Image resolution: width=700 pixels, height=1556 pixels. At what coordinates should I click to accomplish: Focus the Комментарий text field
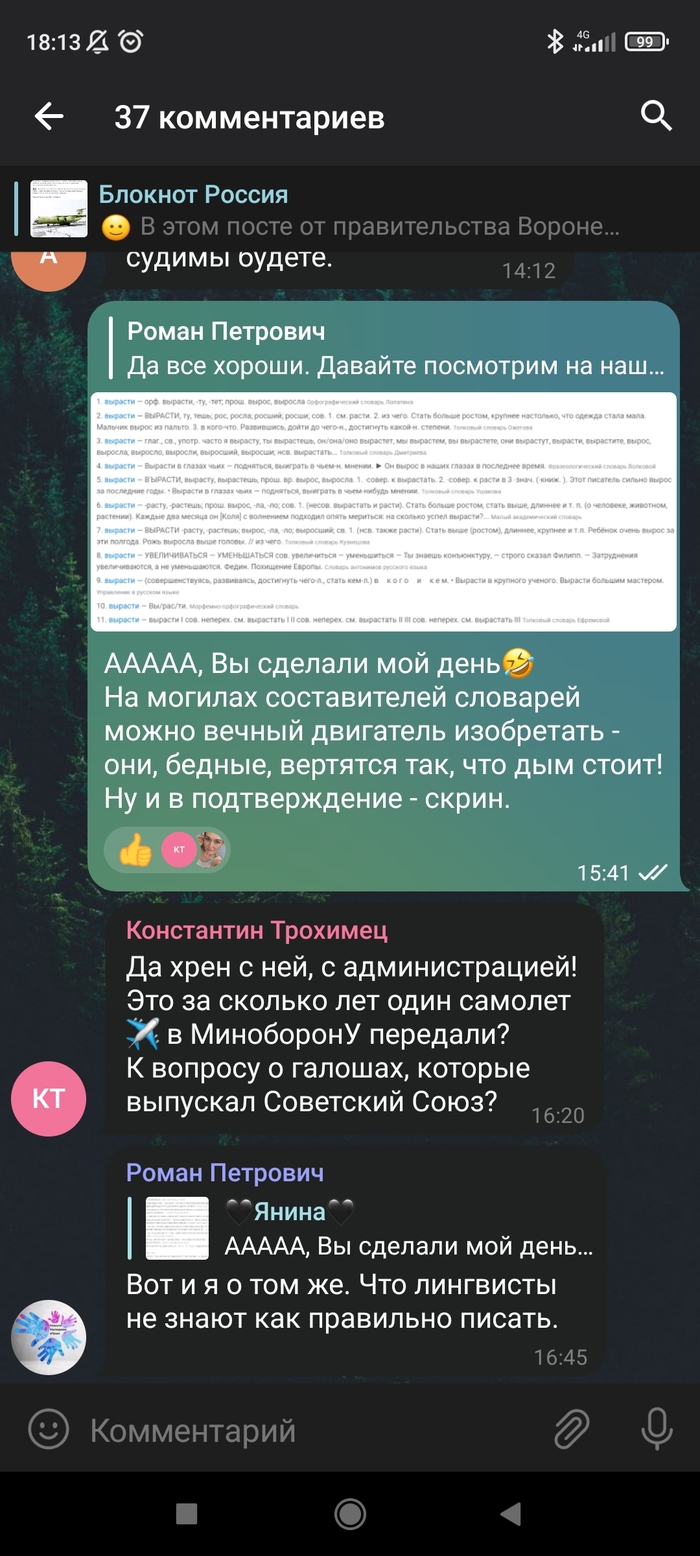pyautogui.click(x=300, y=1430)
